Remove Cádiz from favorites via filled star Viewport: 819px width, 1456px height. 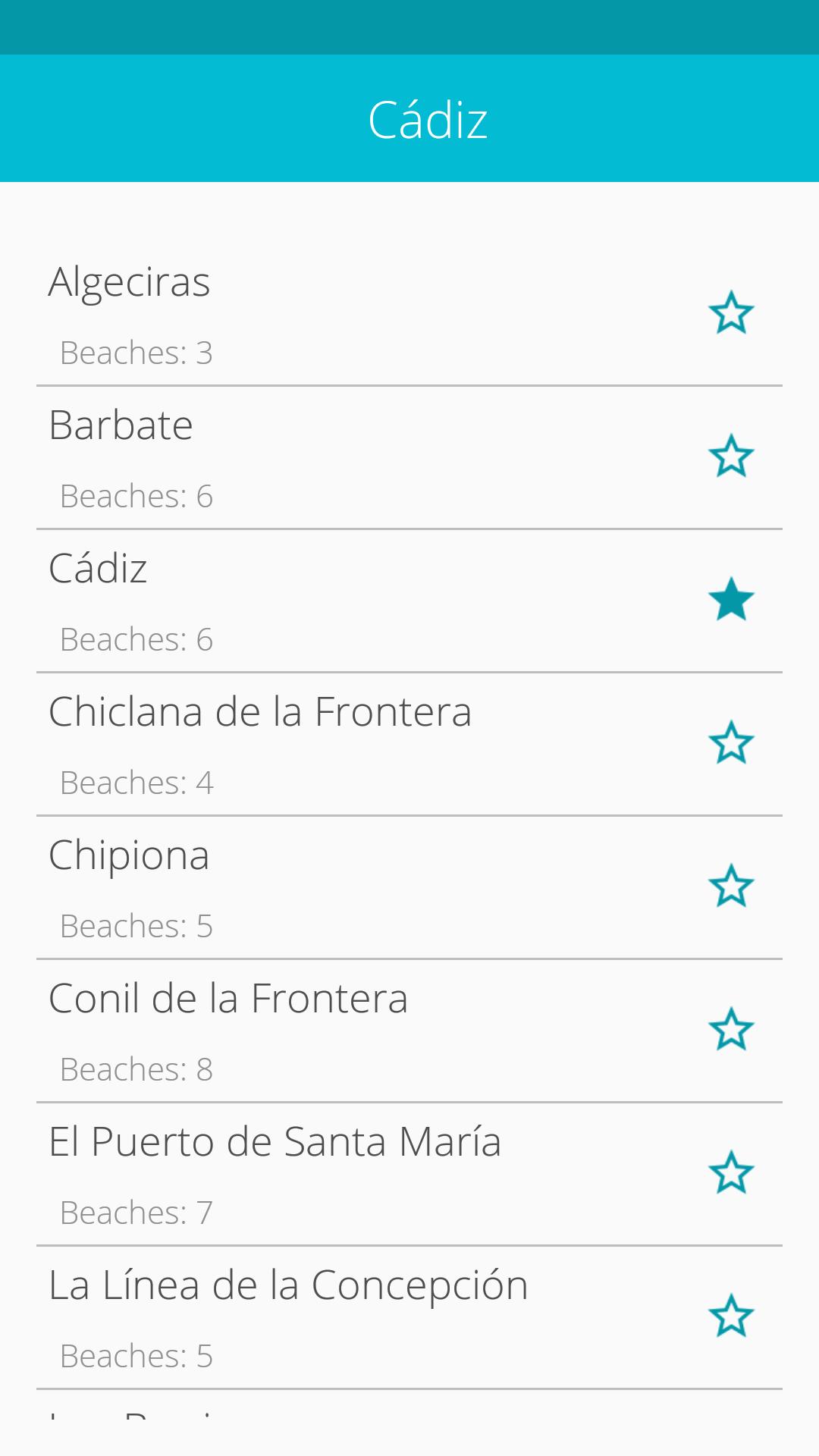[731, 599]
